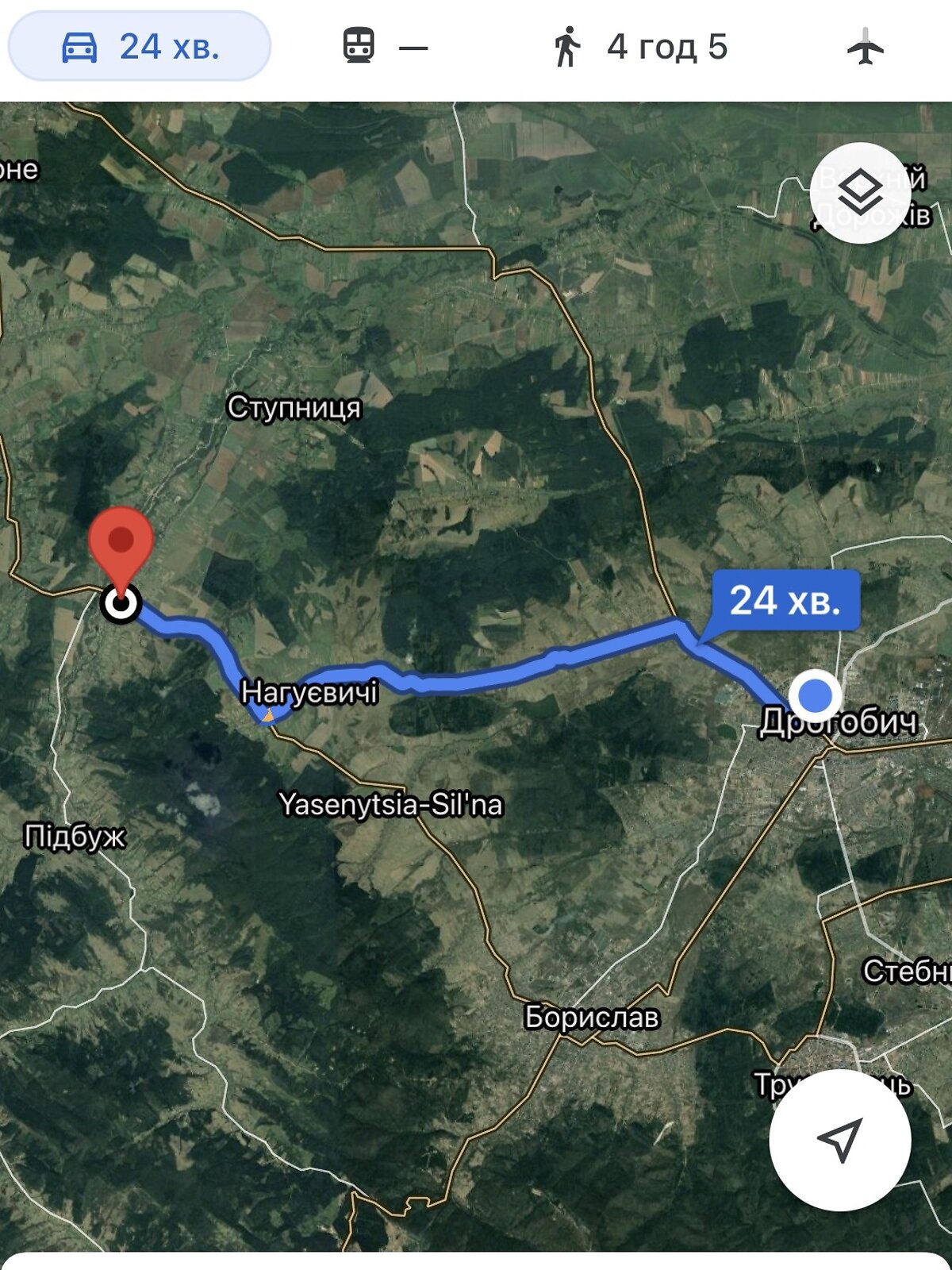
Task: Switch to the public transit mode
Action: pos(385,47)
